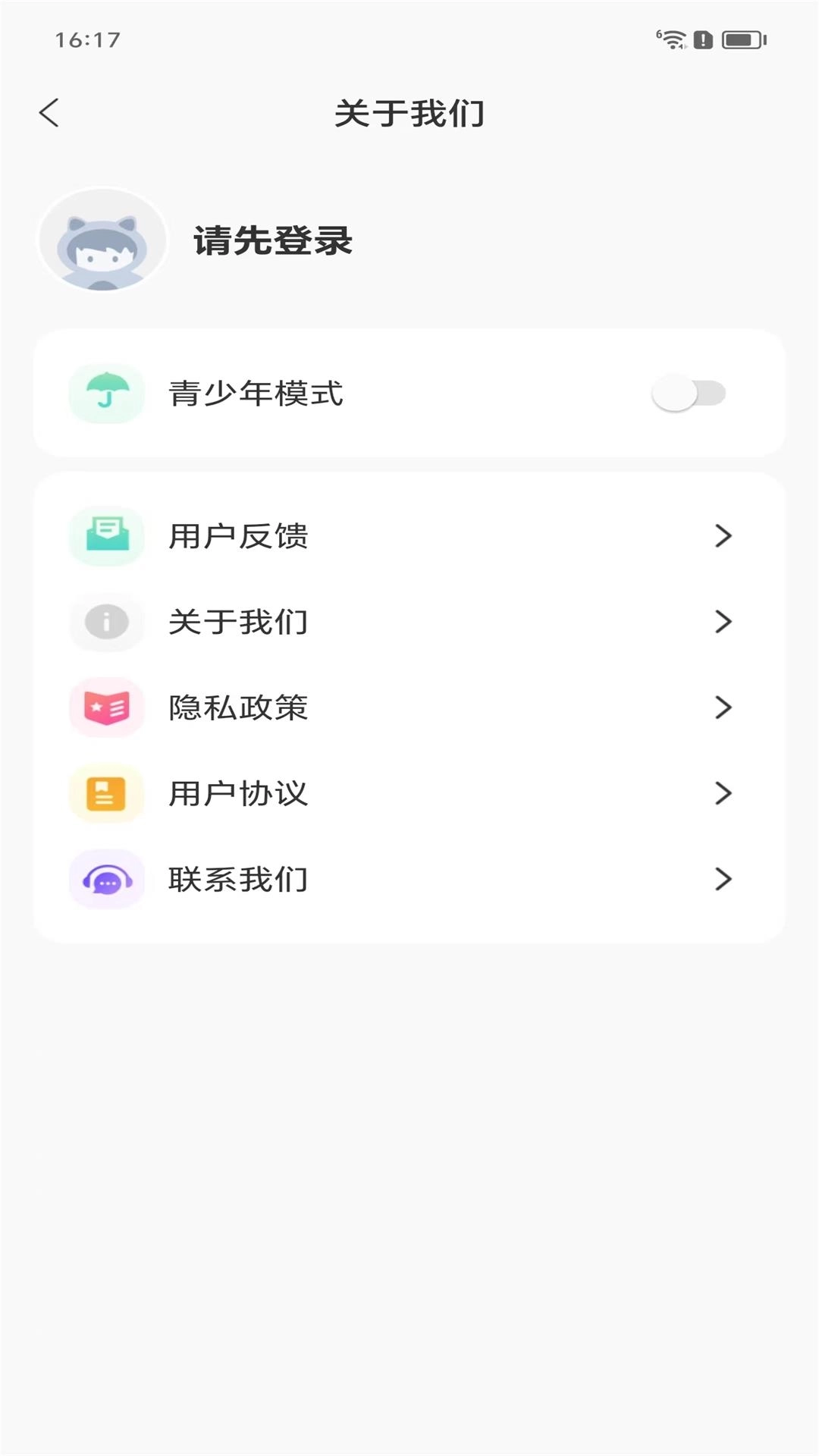Open the 关于我们 list entry

coord(409,622)
